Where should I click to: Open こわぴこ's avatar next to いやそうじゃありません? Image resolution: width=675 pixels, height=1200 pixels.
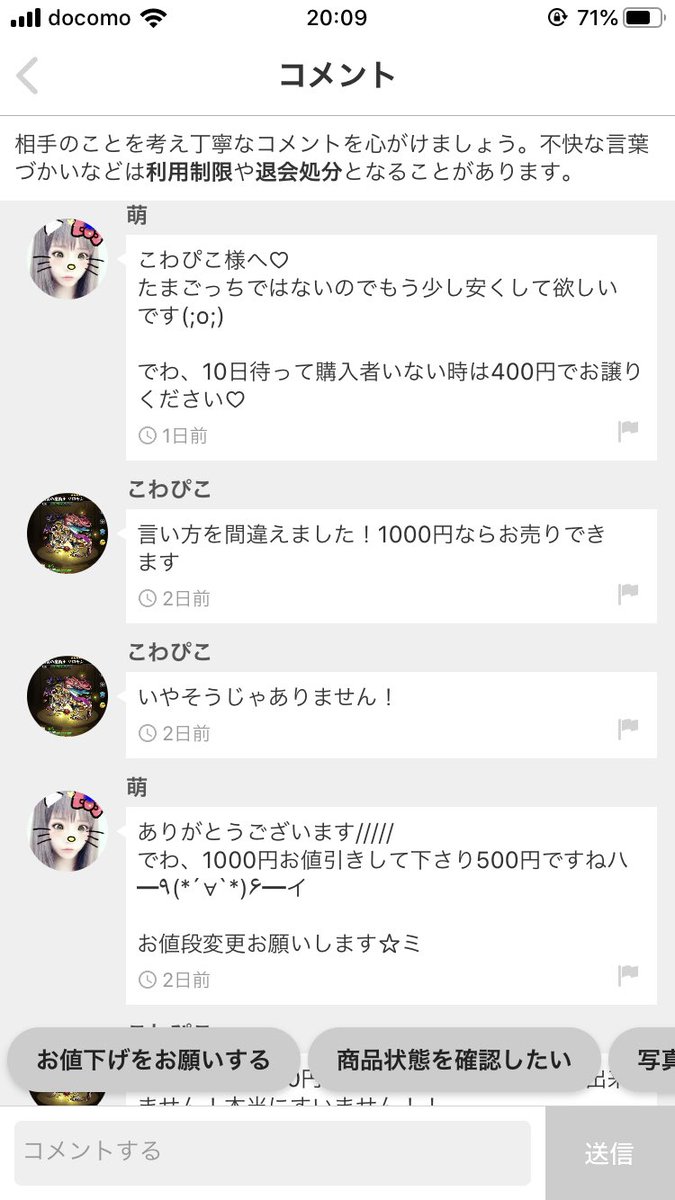click(67, 696)
